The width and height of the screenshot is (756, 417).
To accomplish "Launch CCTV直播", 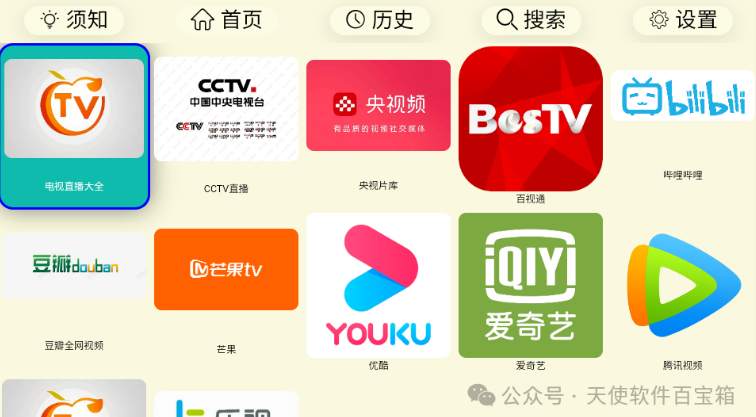I will coord(226,109).
